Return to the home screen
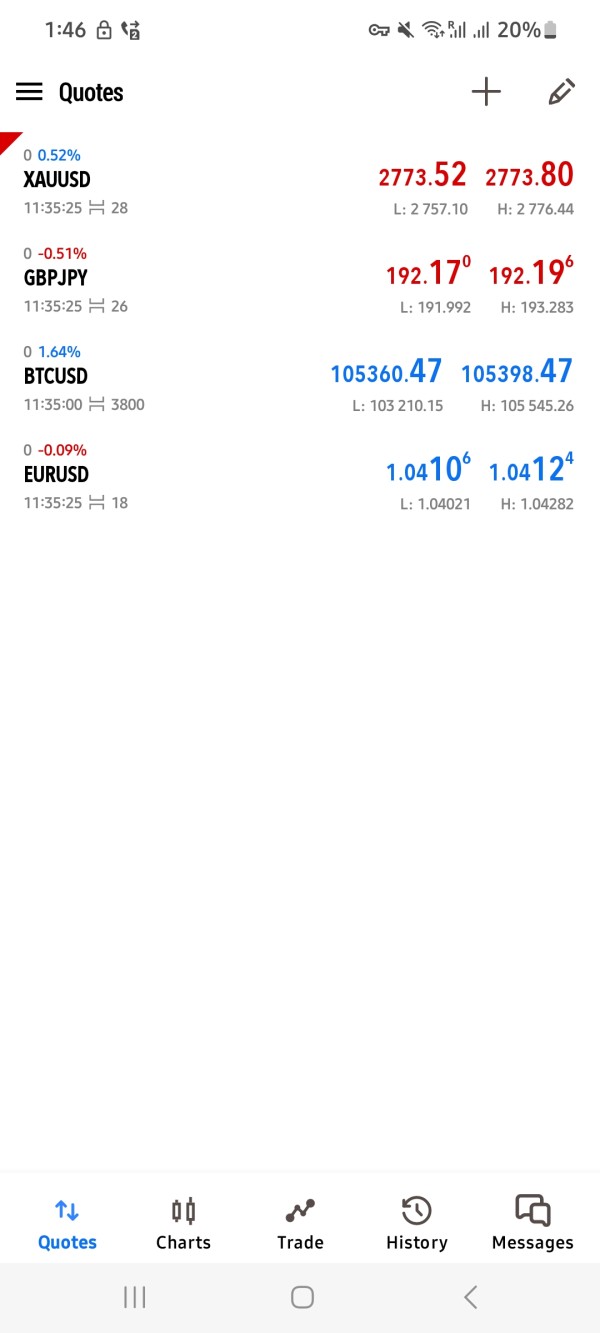600x1333 pixels. (x=302, y=1297)
